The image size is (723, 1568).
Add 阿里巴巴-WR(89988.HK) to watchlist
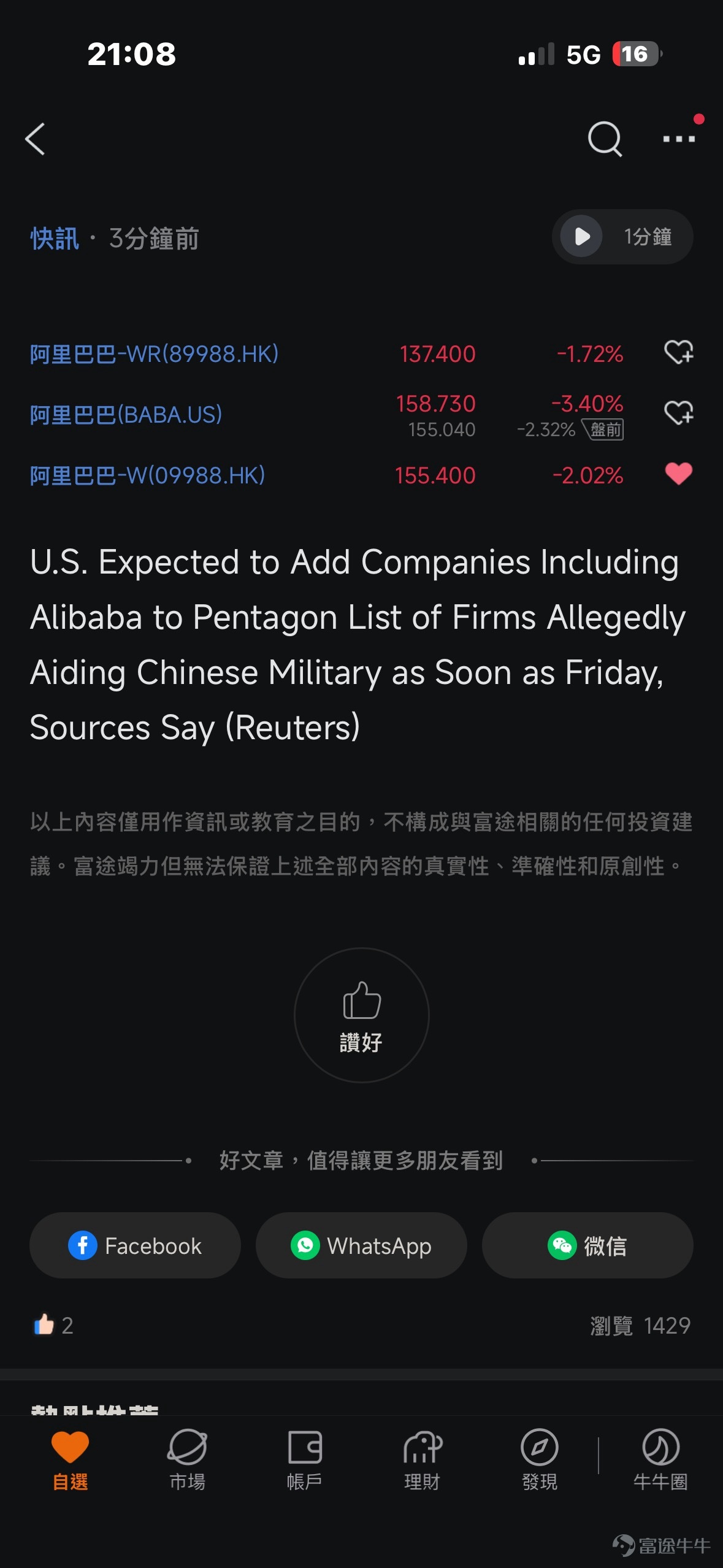click(678, 353)
